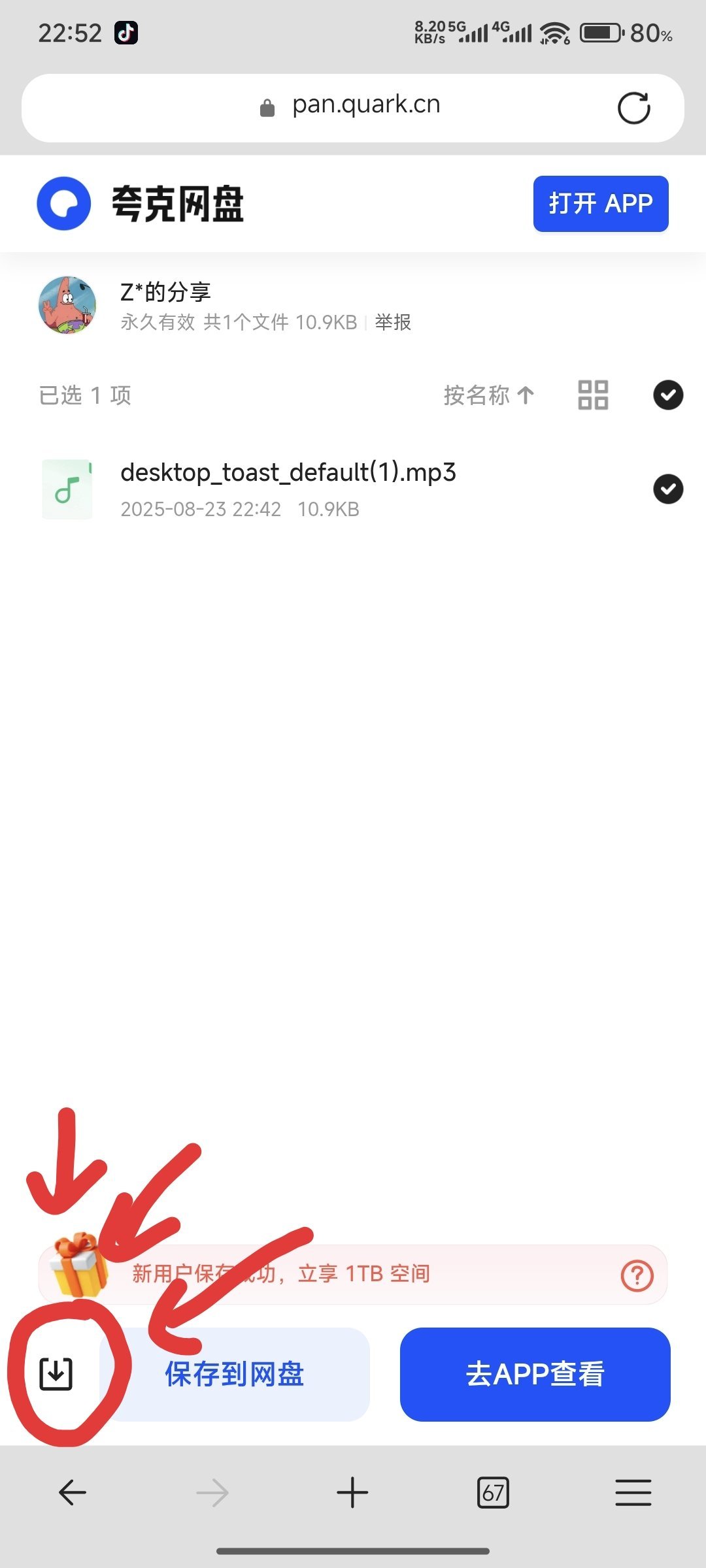Screen dimensions: 706x1568
Task: Uncheck desktop_toast_default(1).mp3 file
Action: point(668,489)
